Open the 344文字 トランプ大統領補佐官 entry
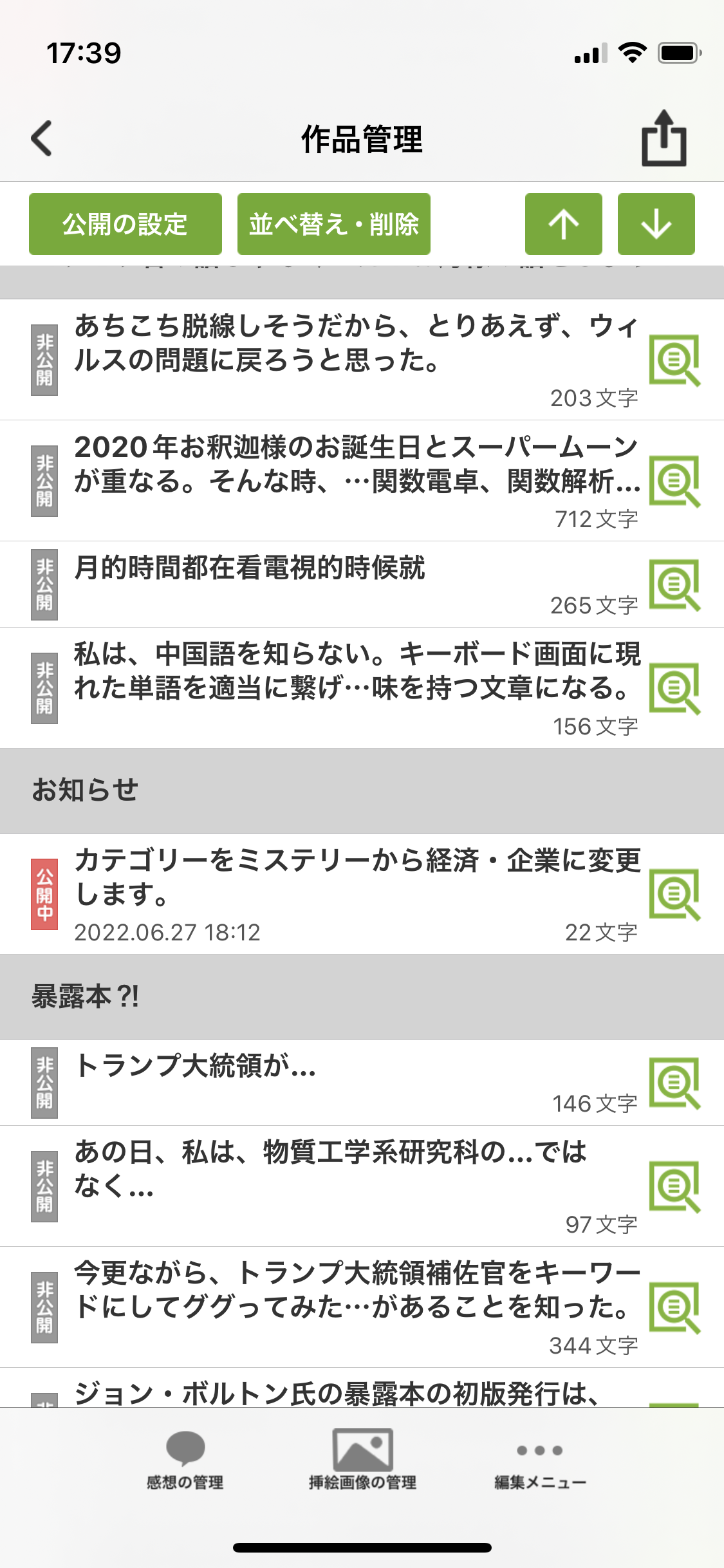The height and width of the screenshot is (1568, 724). tap(354, 1291)
